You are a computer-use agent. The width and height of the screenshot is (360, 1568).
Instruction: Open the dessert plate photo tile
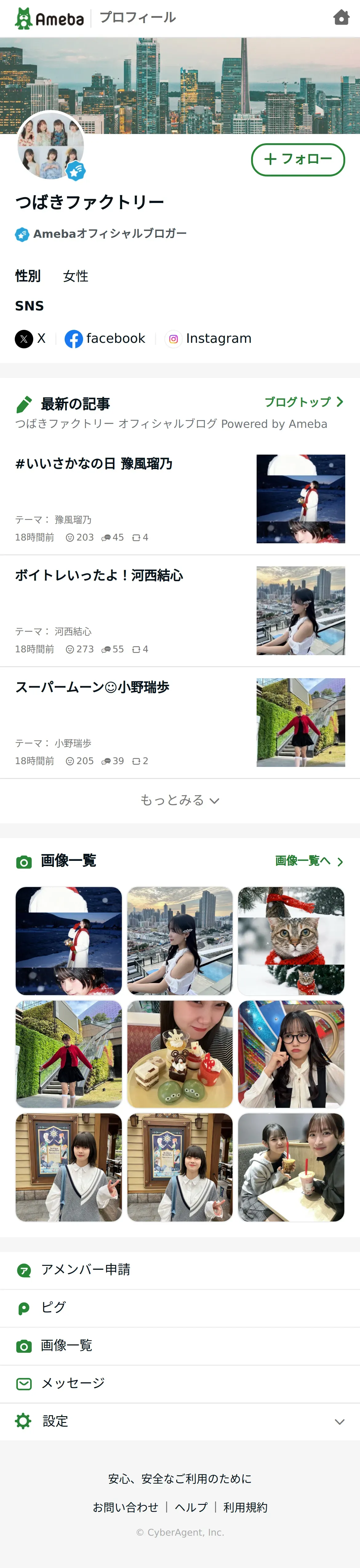[180, 1054]
